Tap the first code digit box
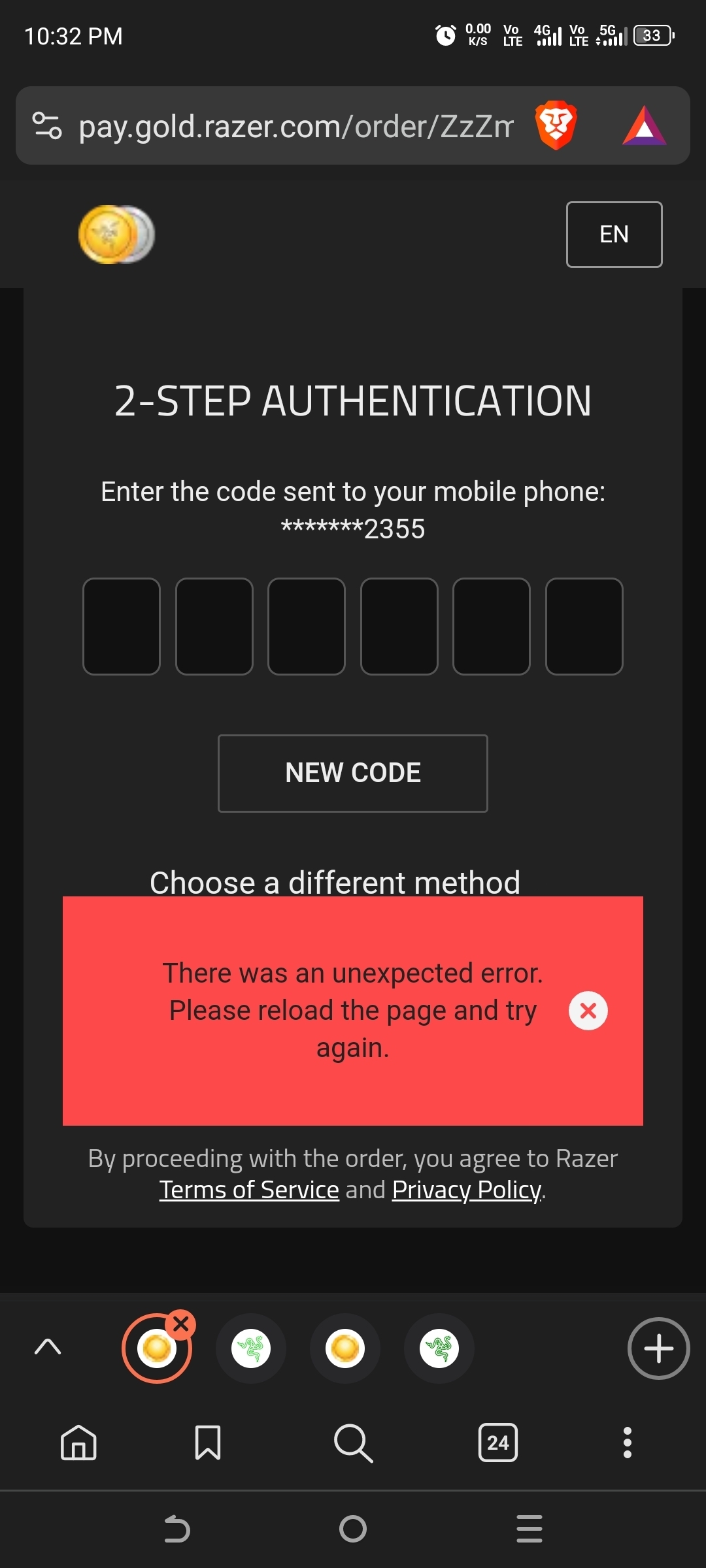Screen dimensions: 706x1568 122,626
